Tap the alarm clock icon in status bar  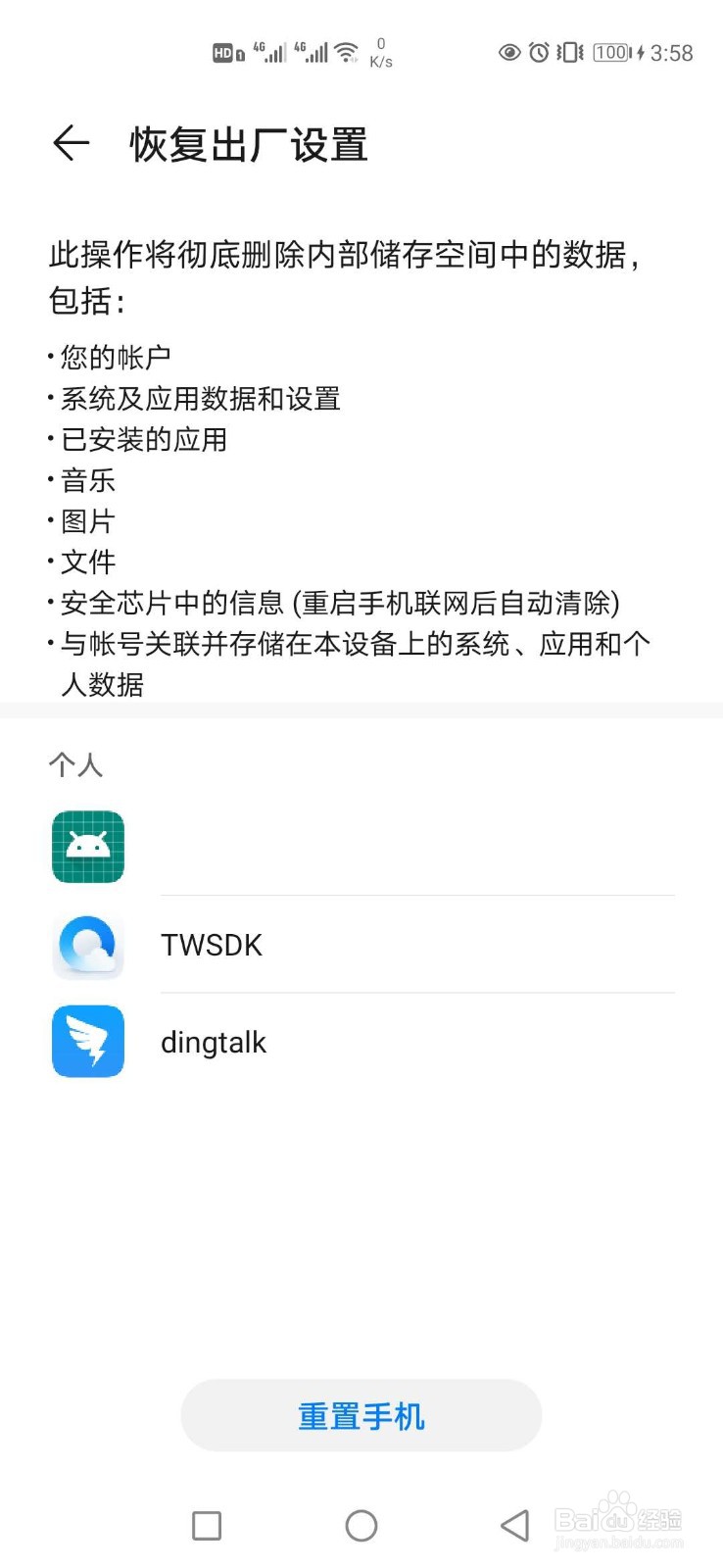click(x=539, y=52)
